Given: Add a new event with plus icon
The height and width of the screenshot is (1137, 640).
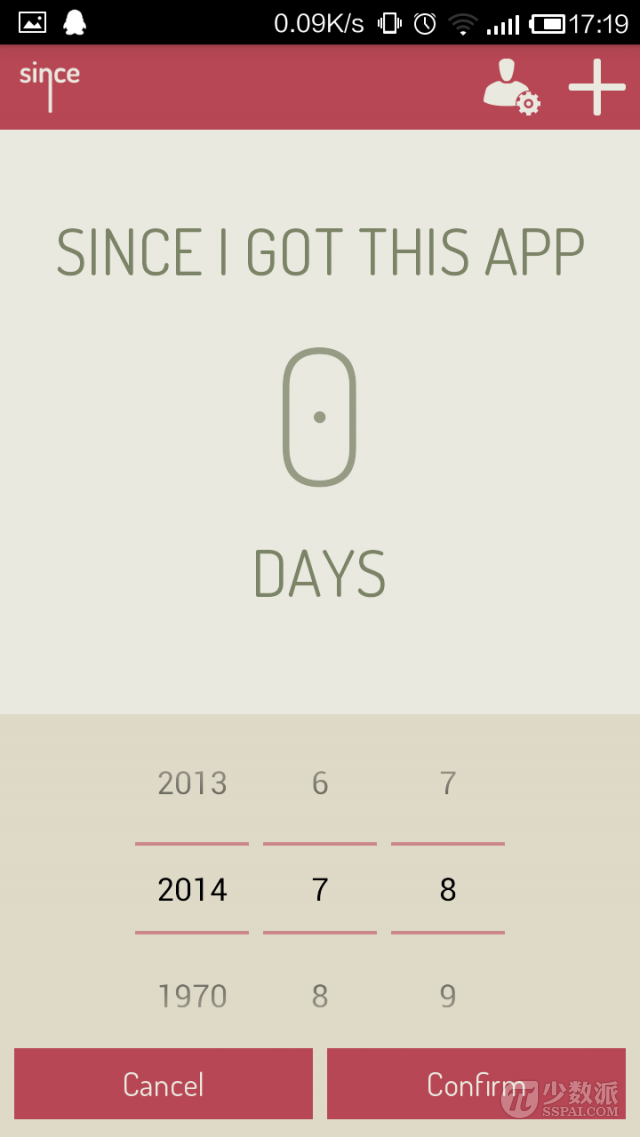Looking at the screenshot, I should (x=597, y=87).
